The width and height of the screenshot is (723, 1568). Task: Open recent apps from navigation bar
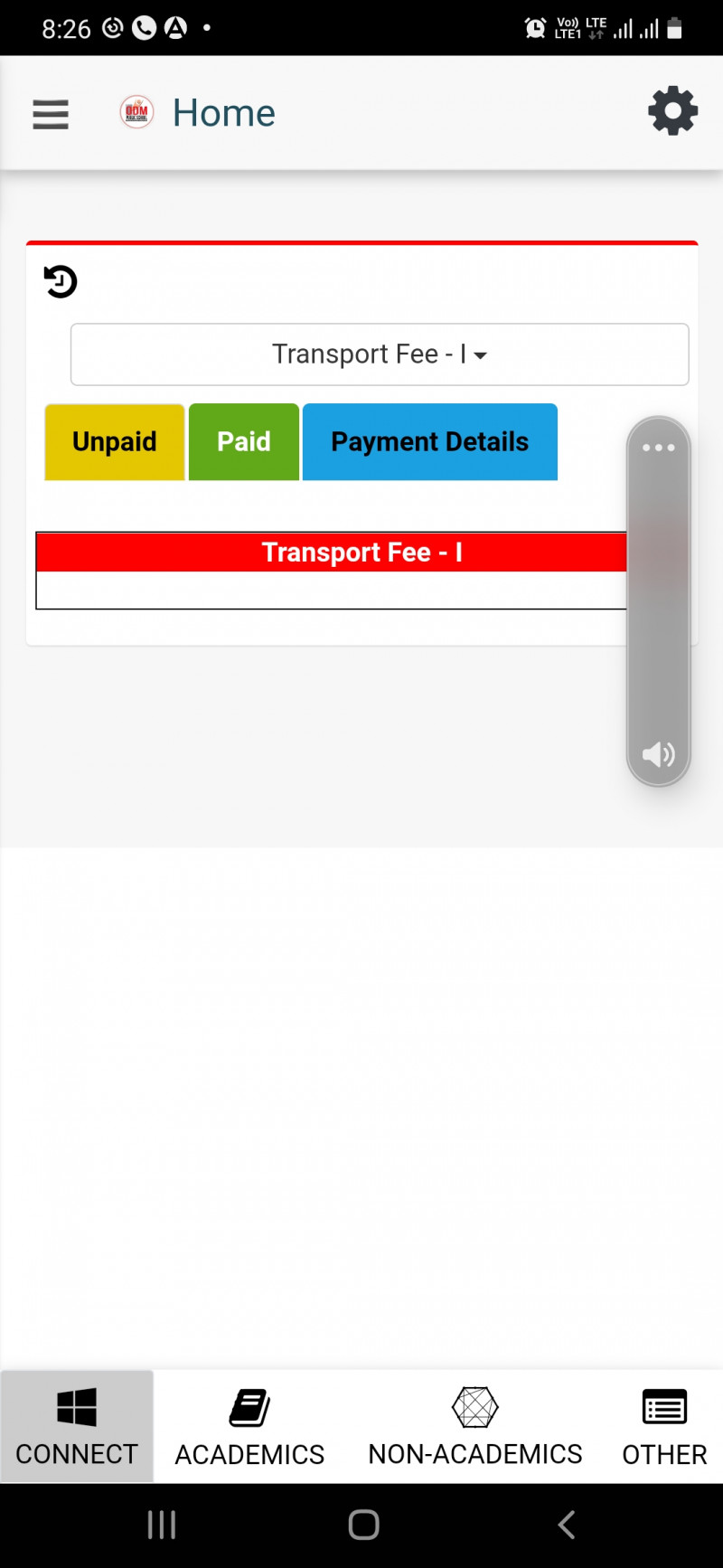pos(161,1525)
